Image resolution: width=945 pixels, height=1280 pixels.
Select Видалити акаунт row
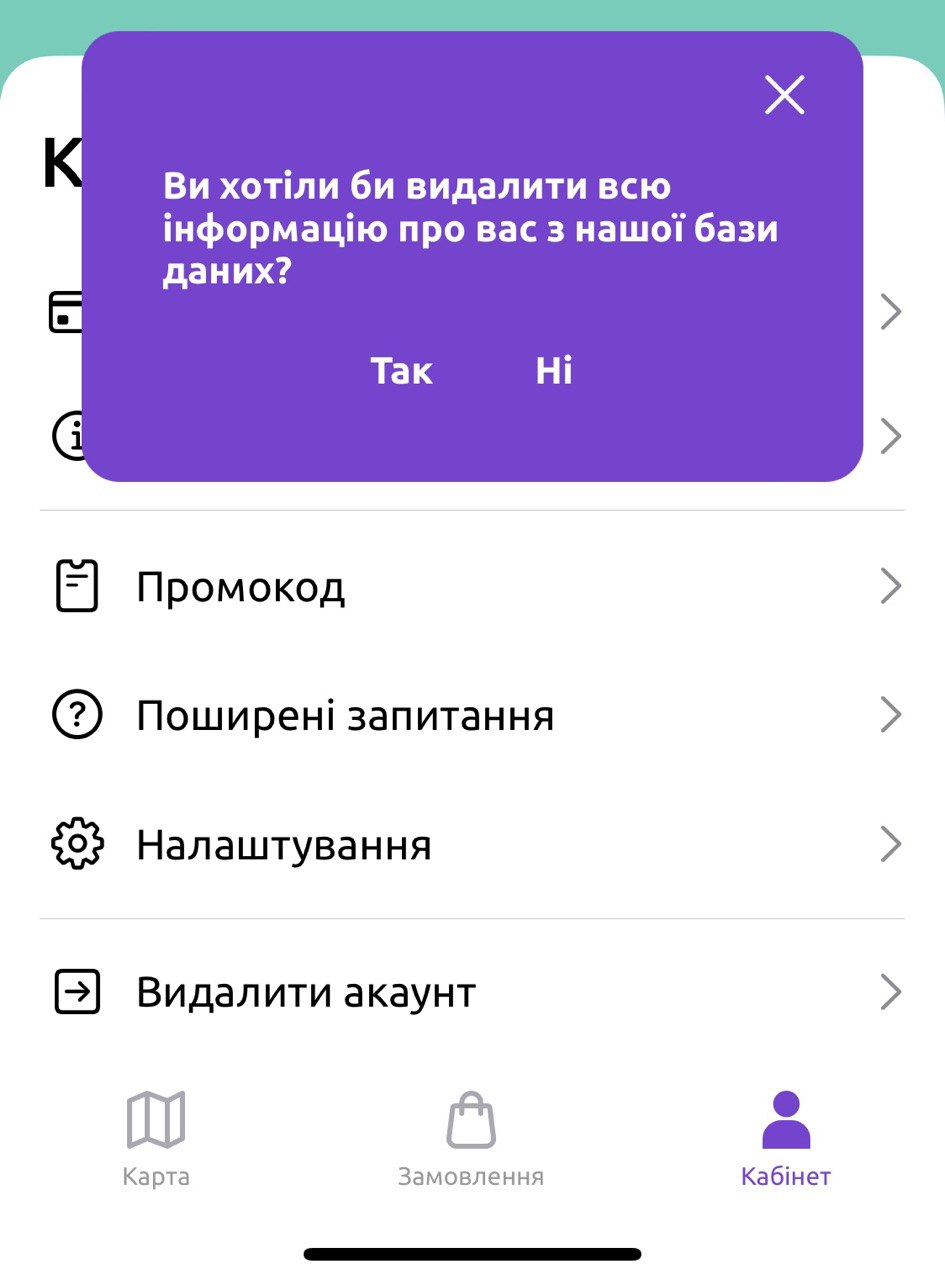pyautogui.click(x=470, y=993)
